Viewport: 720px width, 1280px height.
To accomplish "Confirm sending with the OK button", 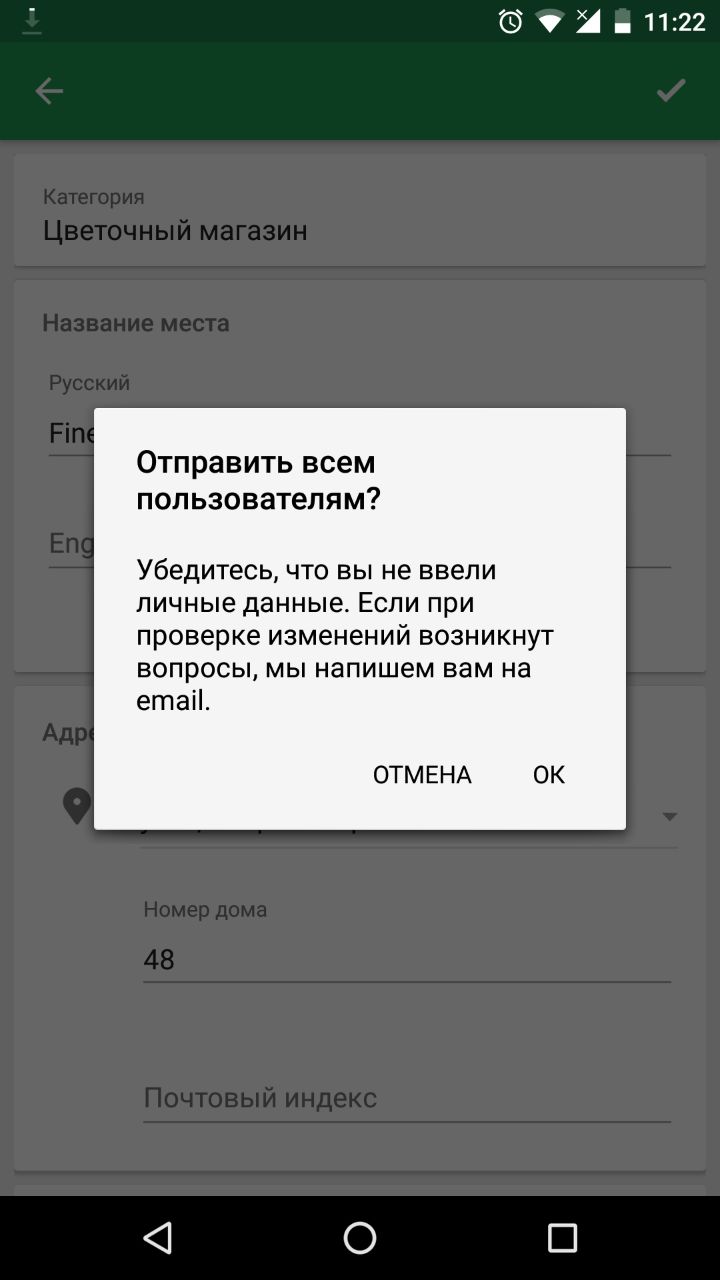I will [x=548, y=774].
